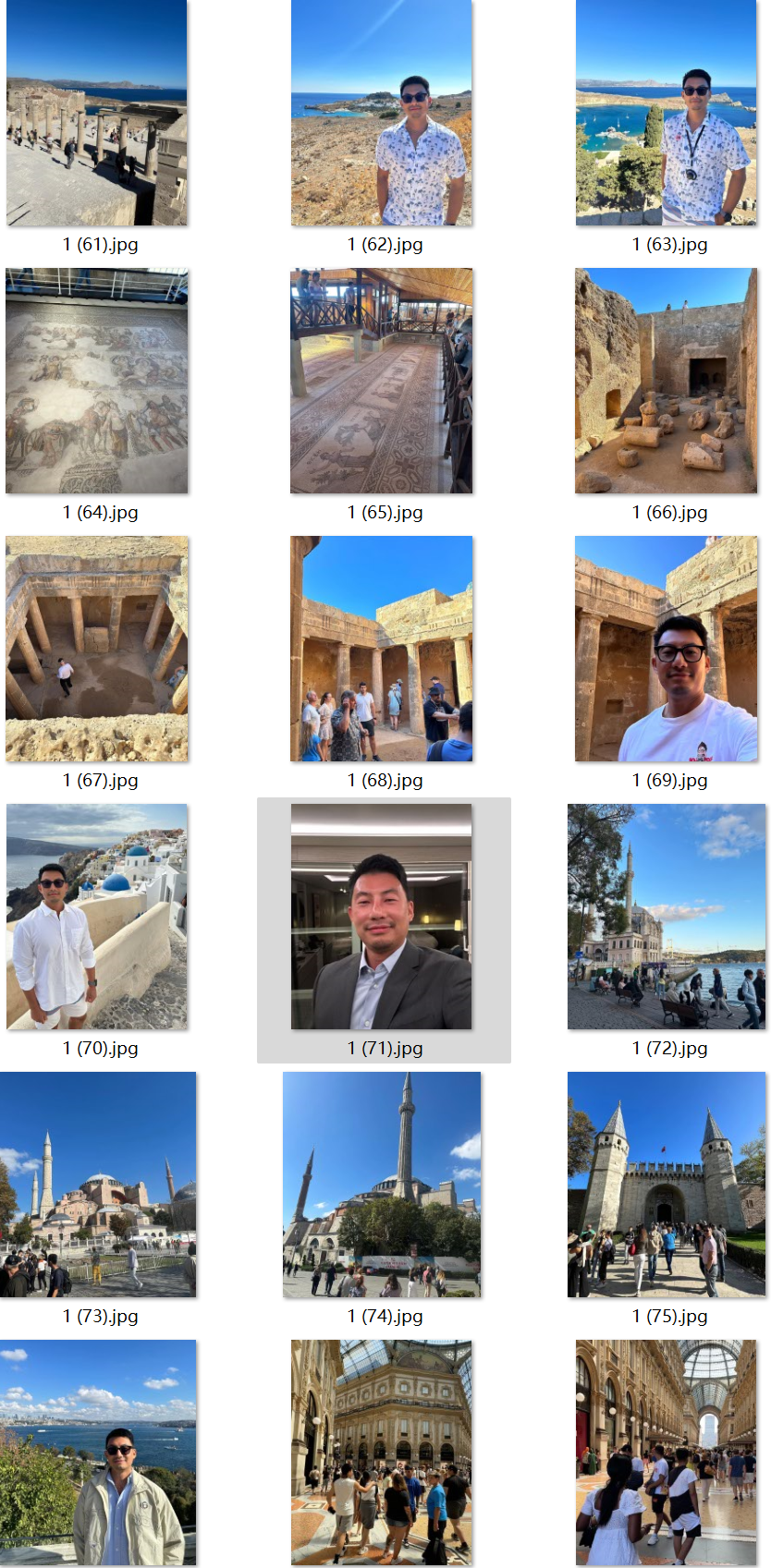
Task: Open the highlighted file 1 (71).jpg
Action: click(382, 917)
